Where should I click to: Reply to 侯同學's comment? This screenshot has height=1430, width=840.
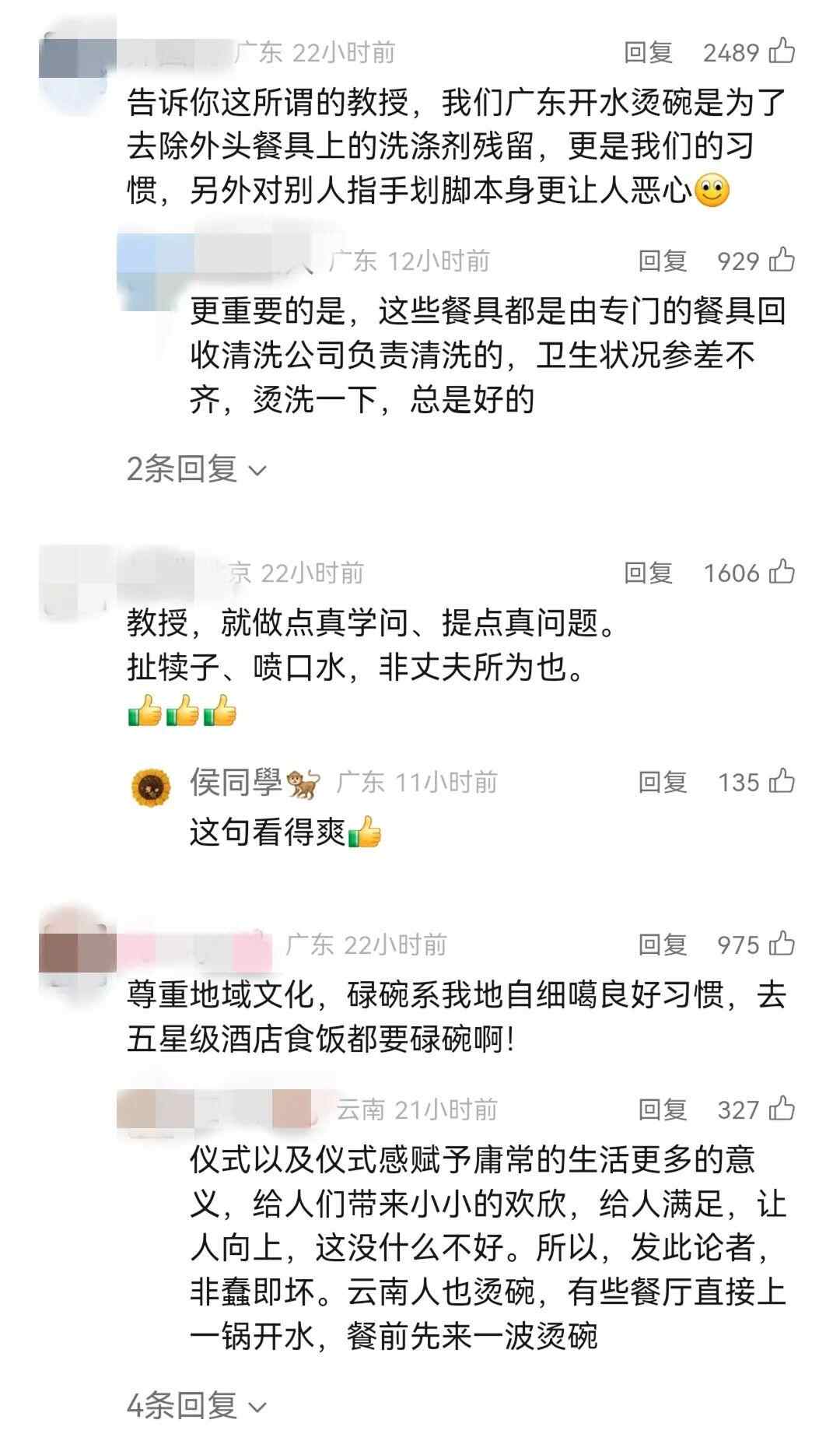tap(662, 782)
